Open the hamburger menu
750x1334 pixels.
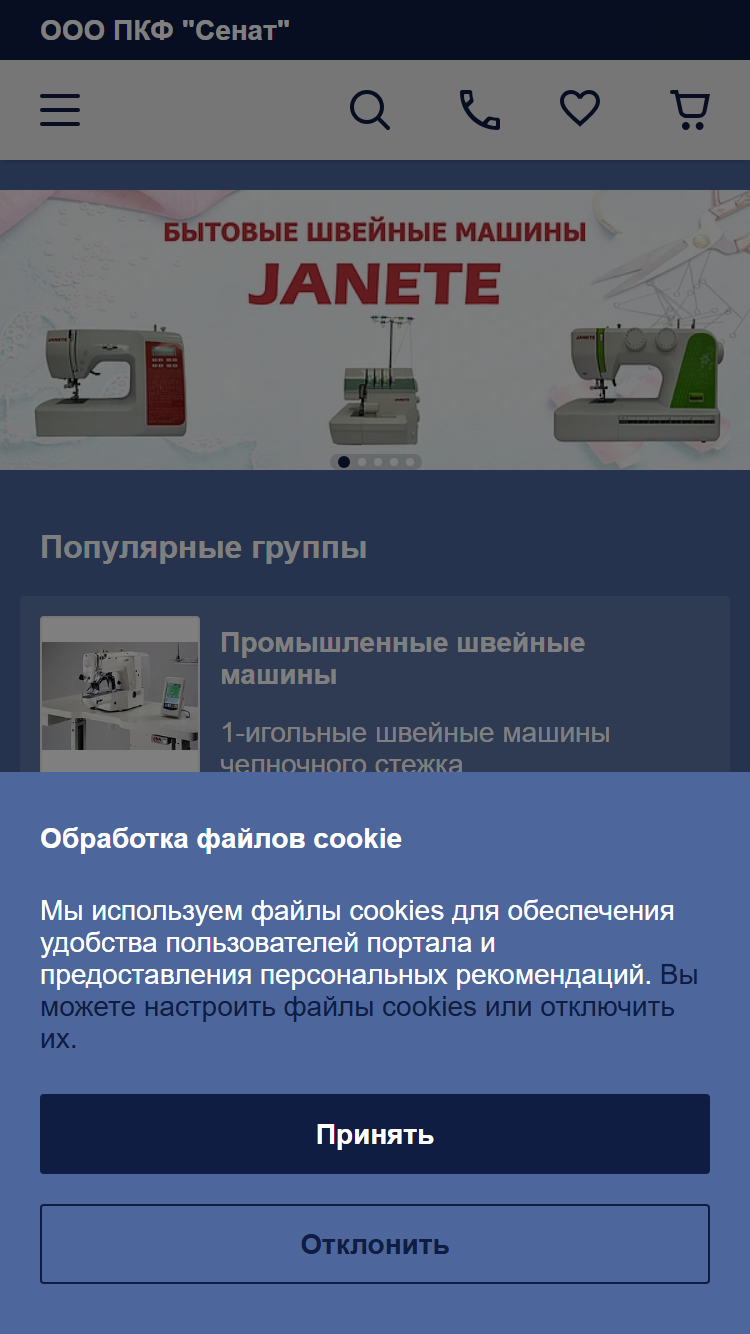tap(60, 110)
